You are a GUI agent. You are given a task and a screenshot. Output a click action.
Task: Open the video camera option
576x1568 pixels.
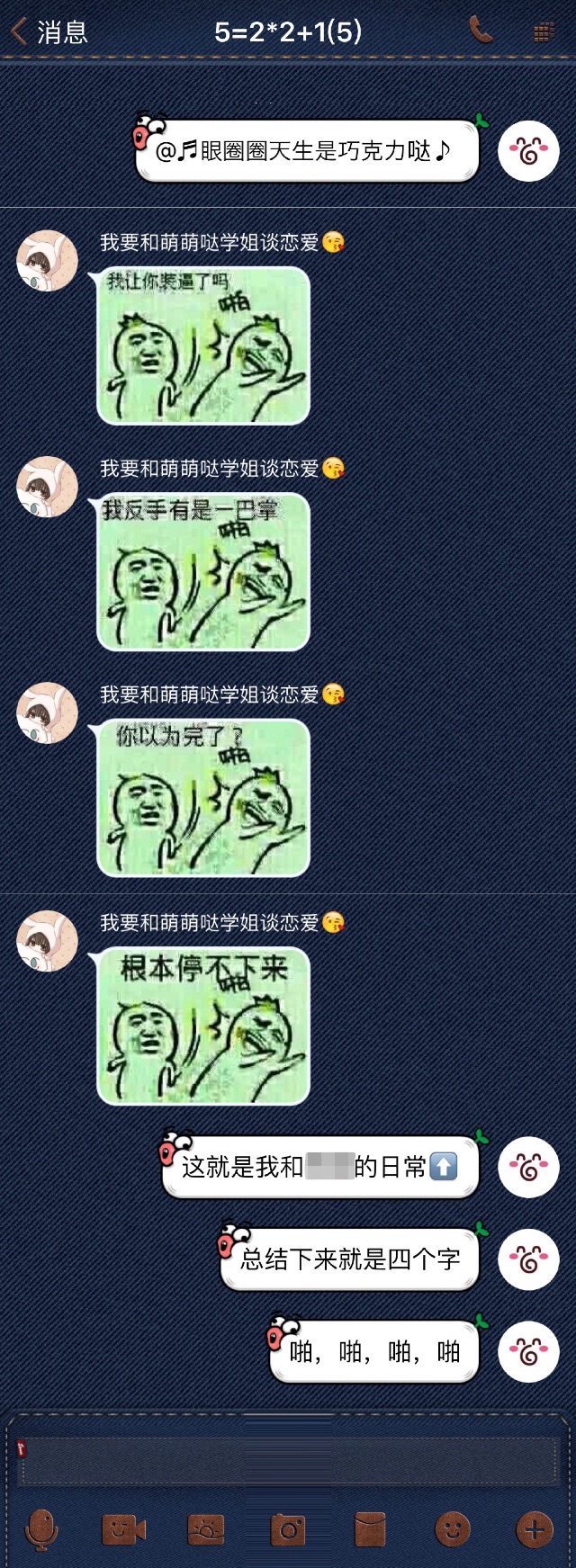click(124, 1529)
